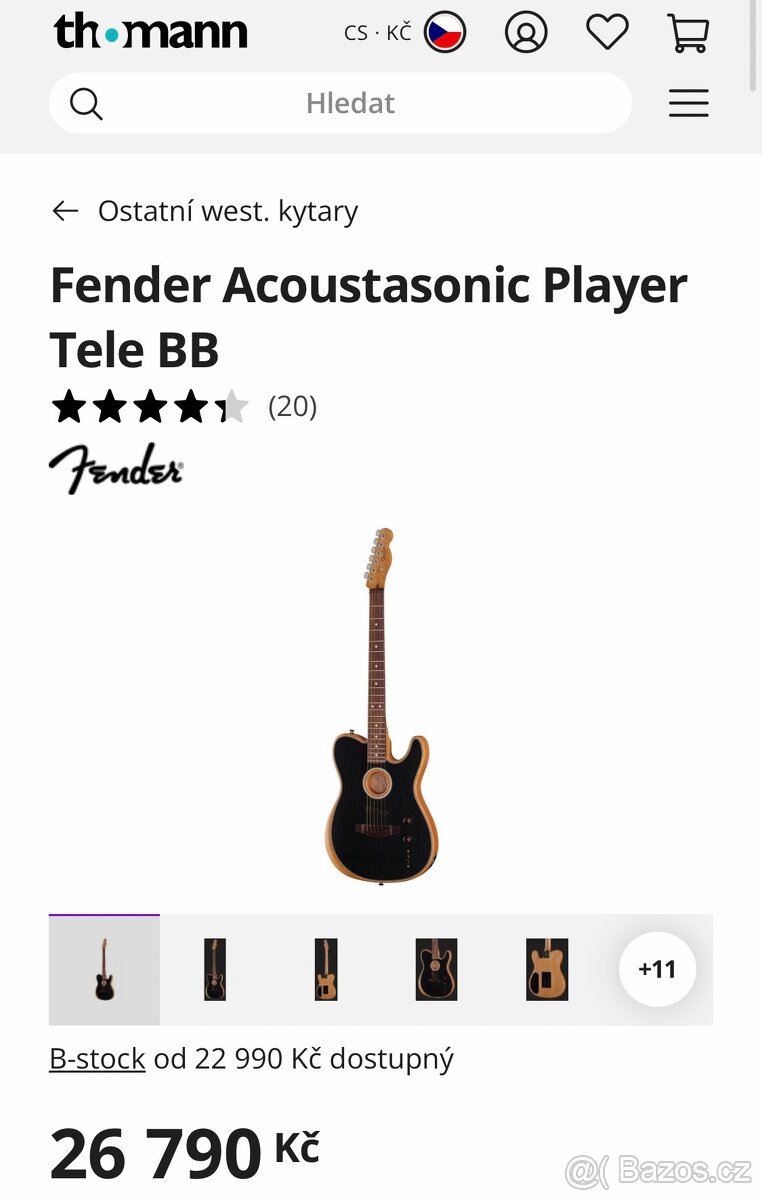The height and width of the screenshot is (1200, 762).
Task: Open the user account icon
Action: click(526, 33)
